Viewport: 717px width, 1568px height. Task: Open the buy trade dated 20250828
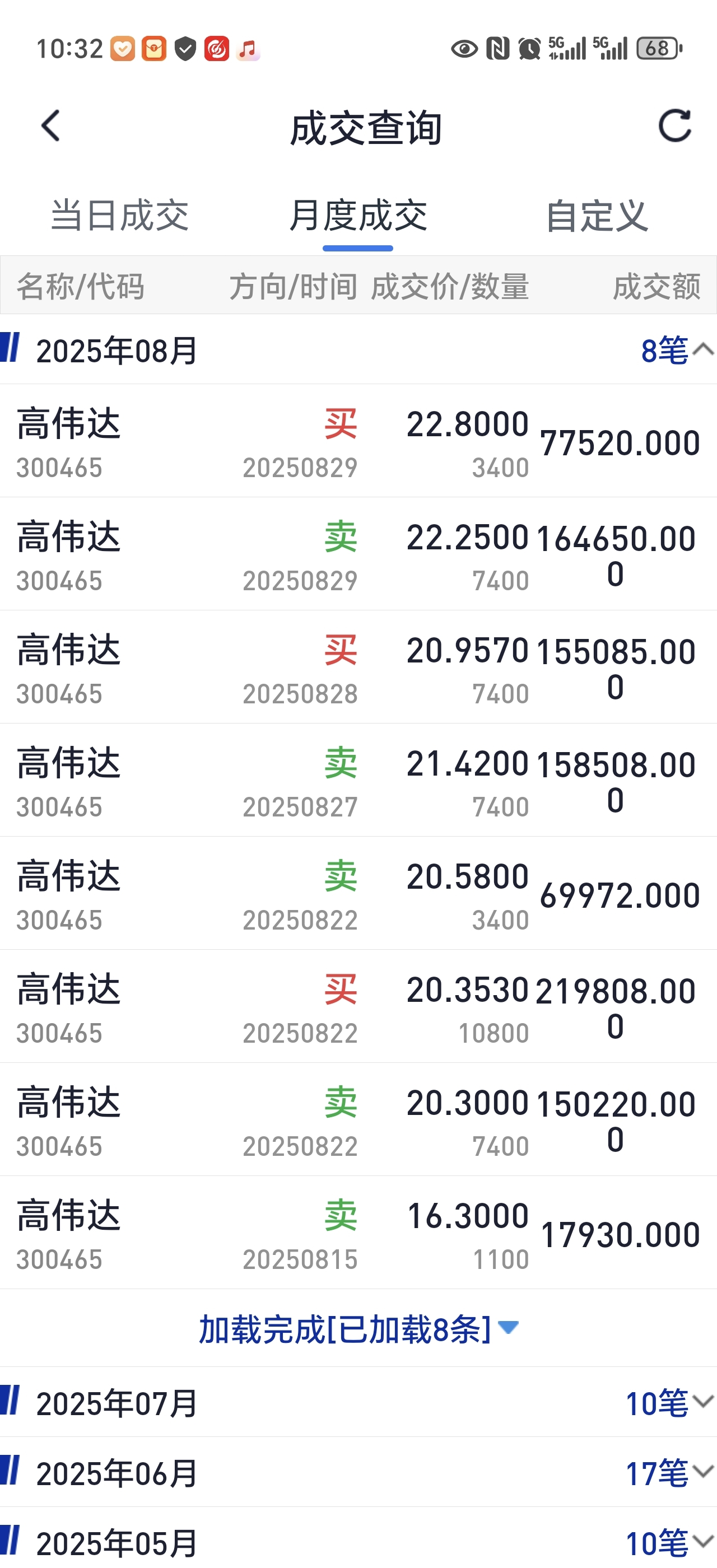pyautogui.click(x=358, y=667)
